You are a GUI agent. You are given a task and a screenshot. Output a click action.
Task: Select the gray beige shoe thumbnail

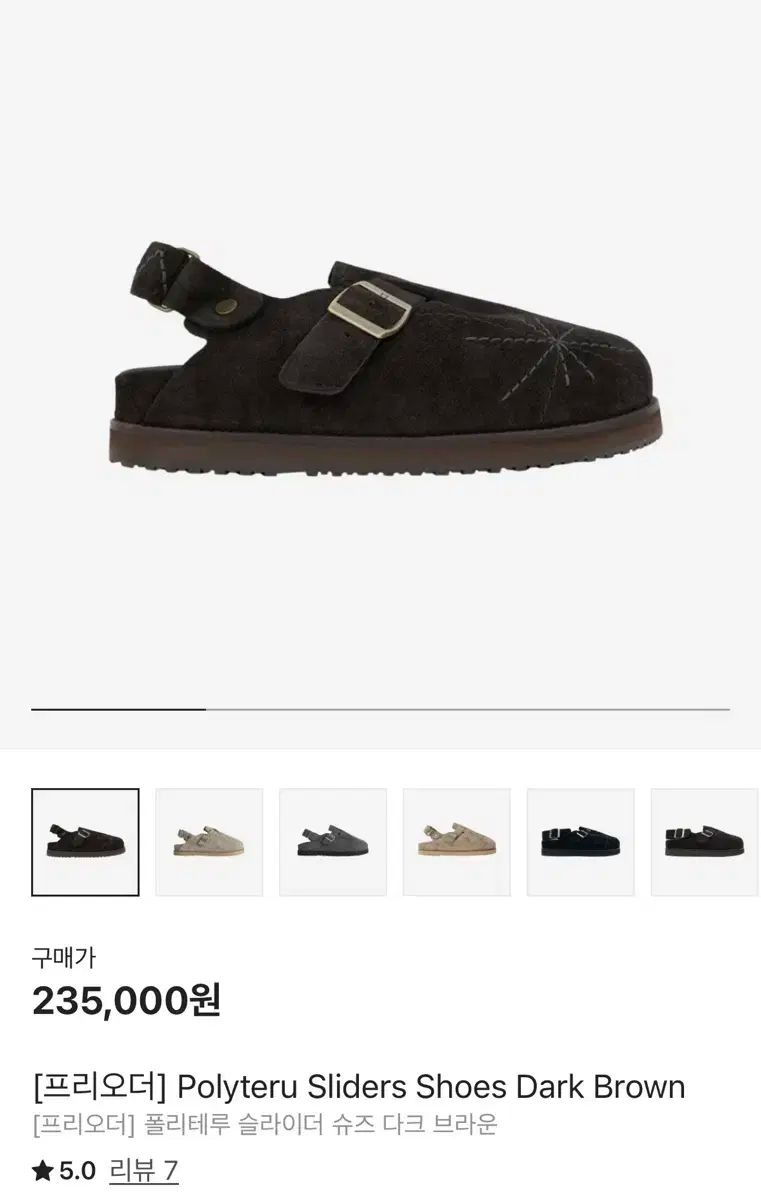(209, 842)
